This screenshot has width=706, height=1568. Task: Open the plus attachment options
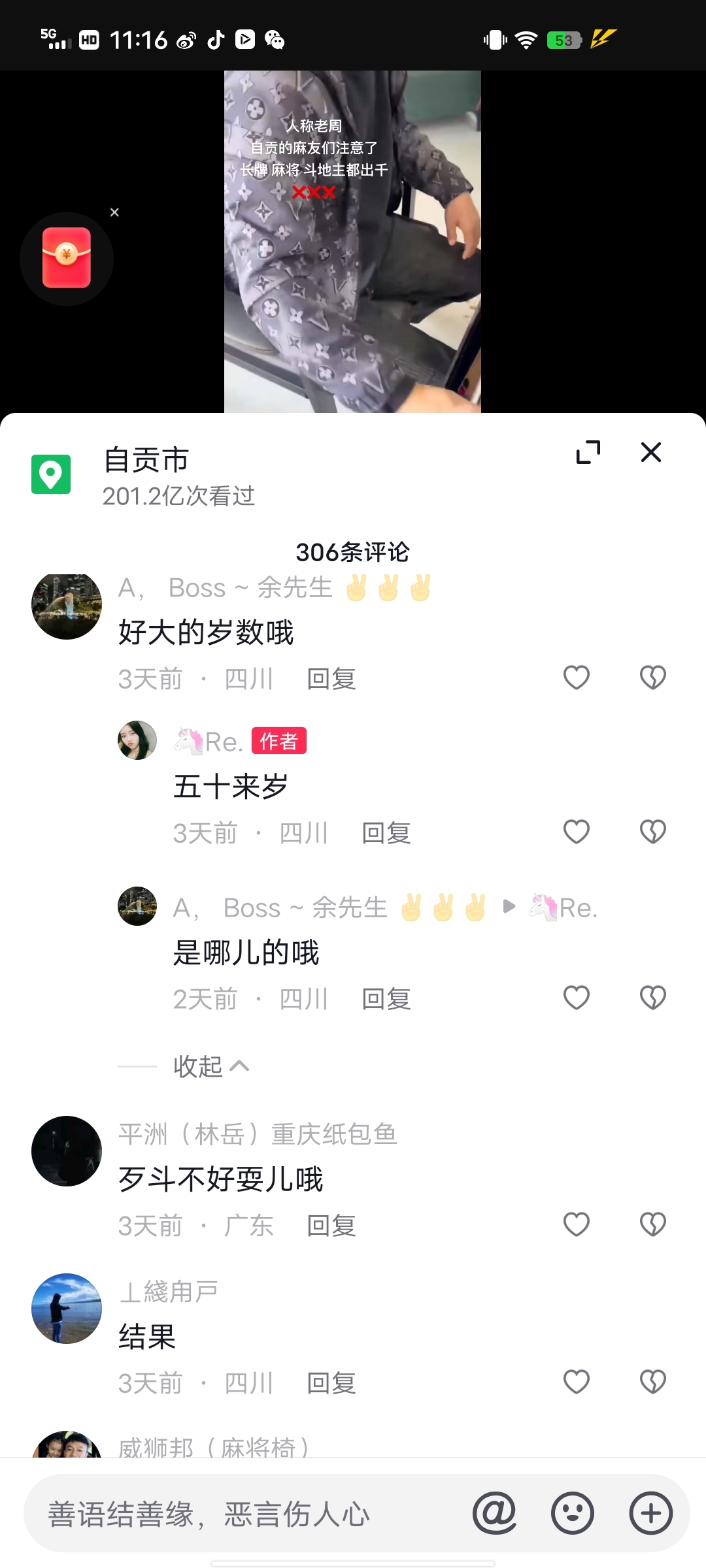pyautogui.click(x=650, y=1513)
